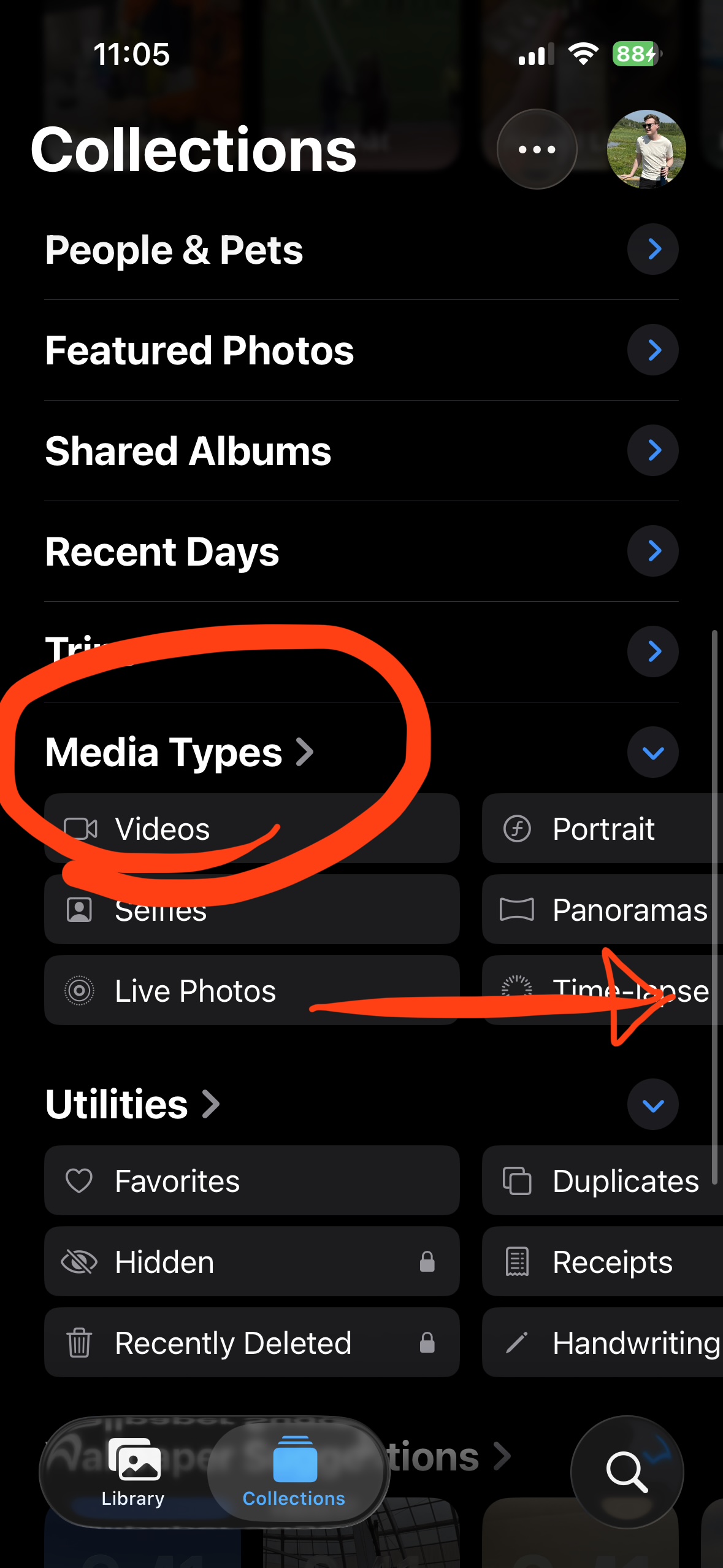The width and height of the screenshot is (723, 1568).
Task: Open the locked Hidden album
Action: coord(251,1262)
